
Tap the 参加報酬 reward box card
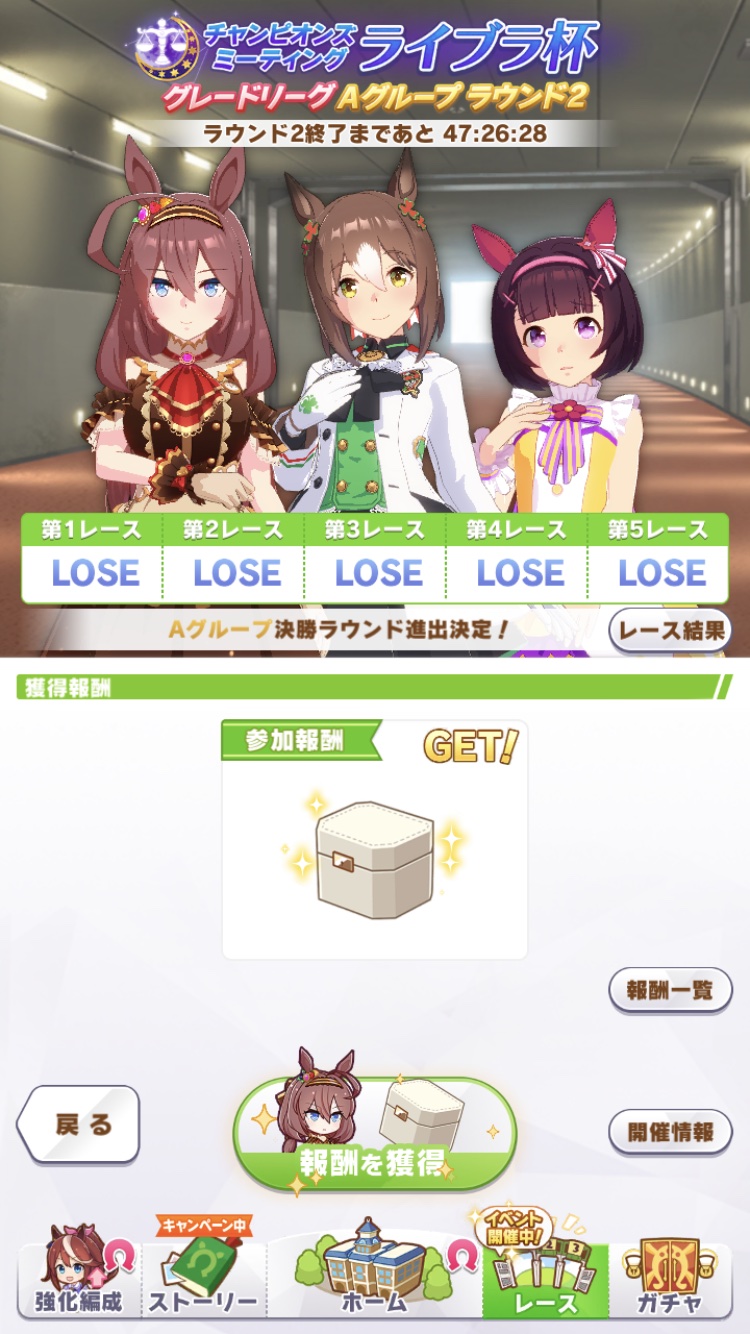pos(375,840)
